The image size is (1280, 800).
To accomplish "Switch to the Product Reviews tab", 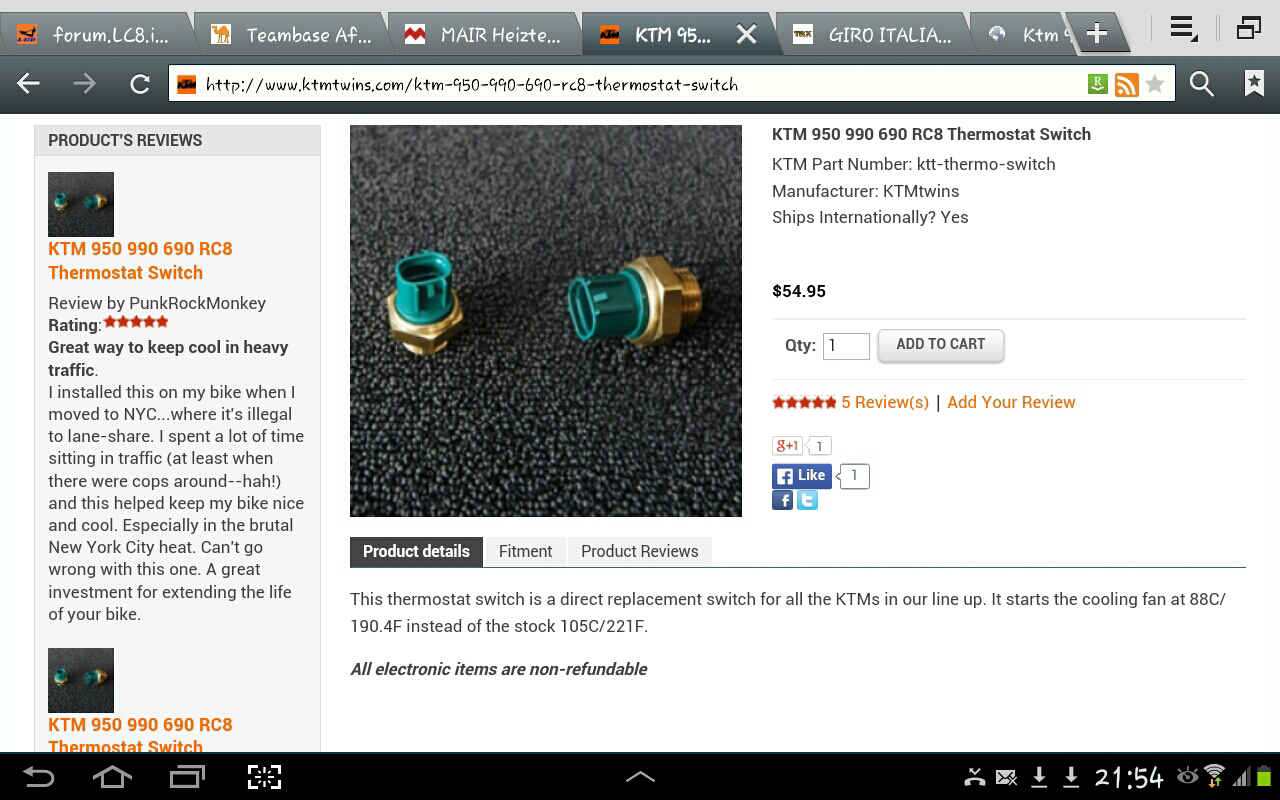I will (x=639, y=551).
